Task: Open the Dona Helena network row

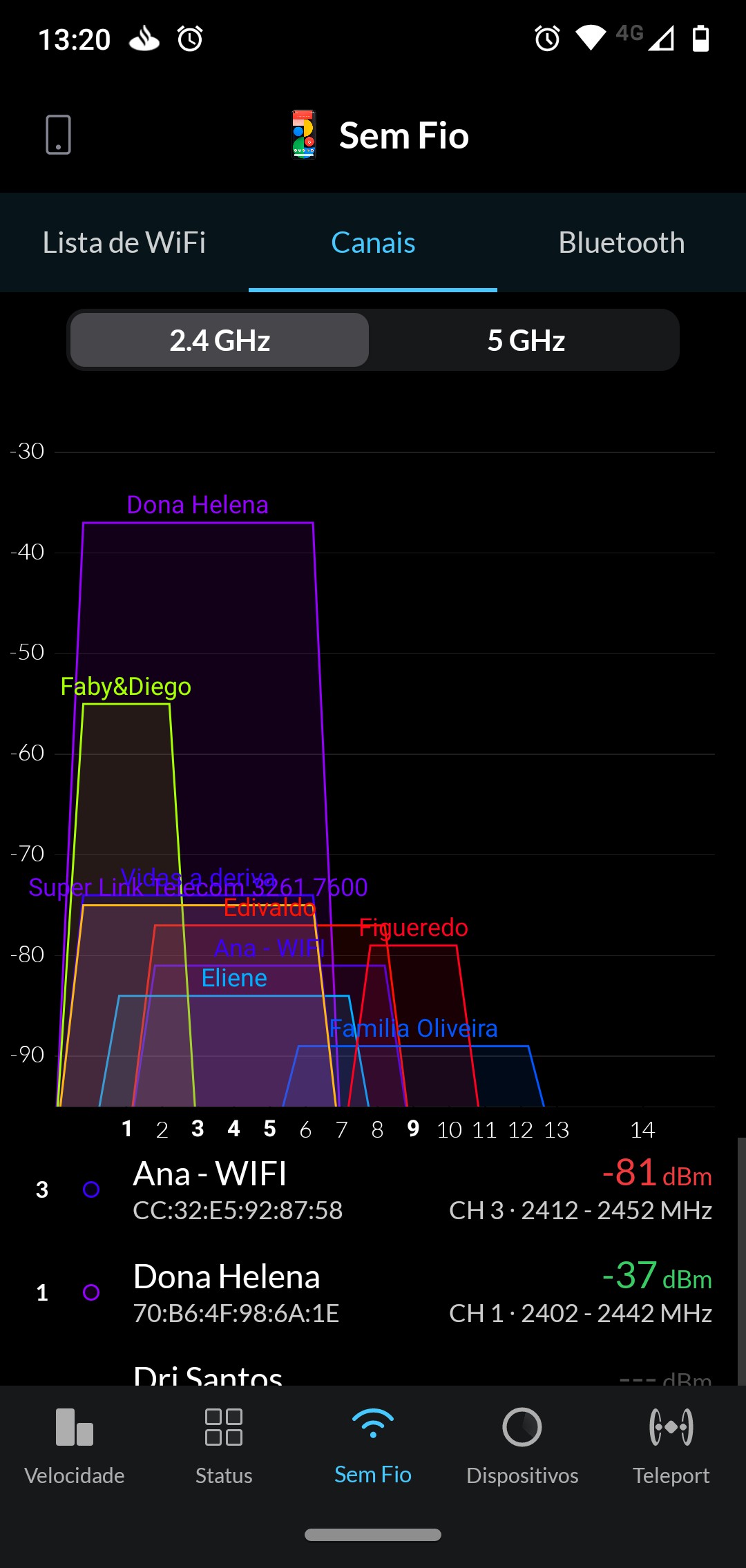Action: [373, 1293]
